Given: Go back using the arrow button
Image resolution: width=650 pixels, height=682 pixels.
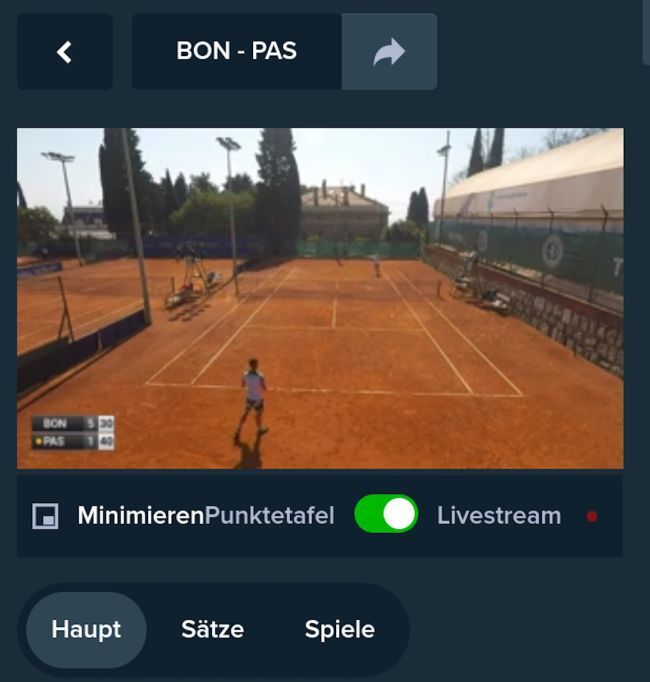Looking at the screenshot, I should click(64, 52).
